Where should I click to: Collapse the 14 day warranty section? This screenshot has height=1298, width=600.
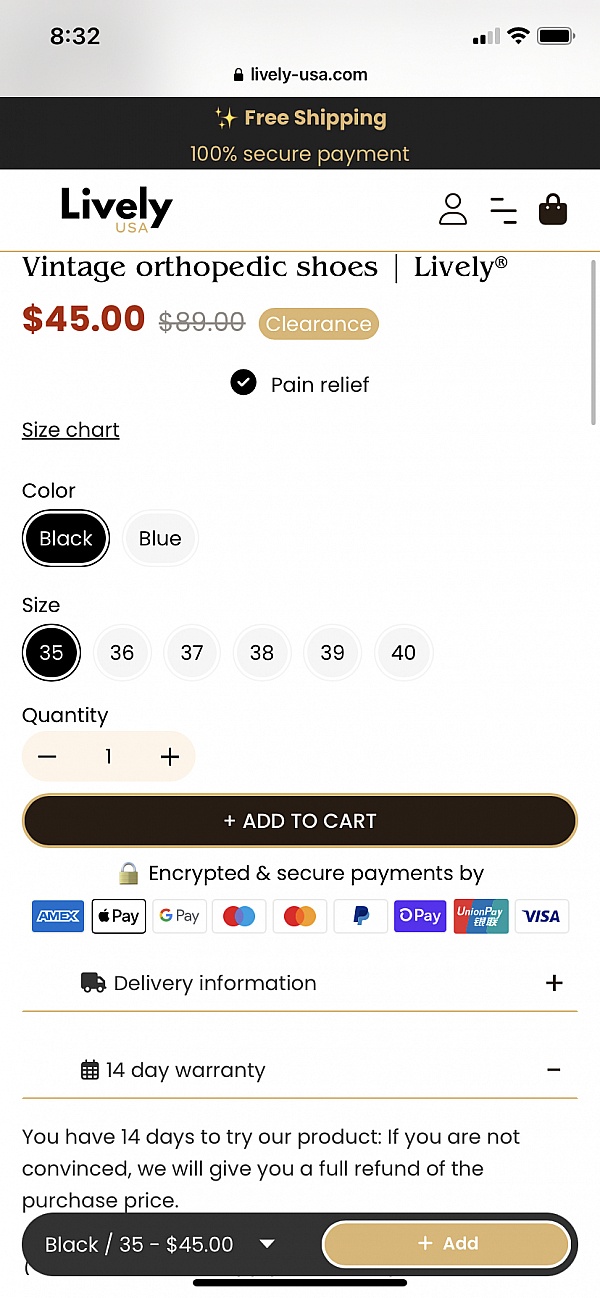coord(554,1070)
